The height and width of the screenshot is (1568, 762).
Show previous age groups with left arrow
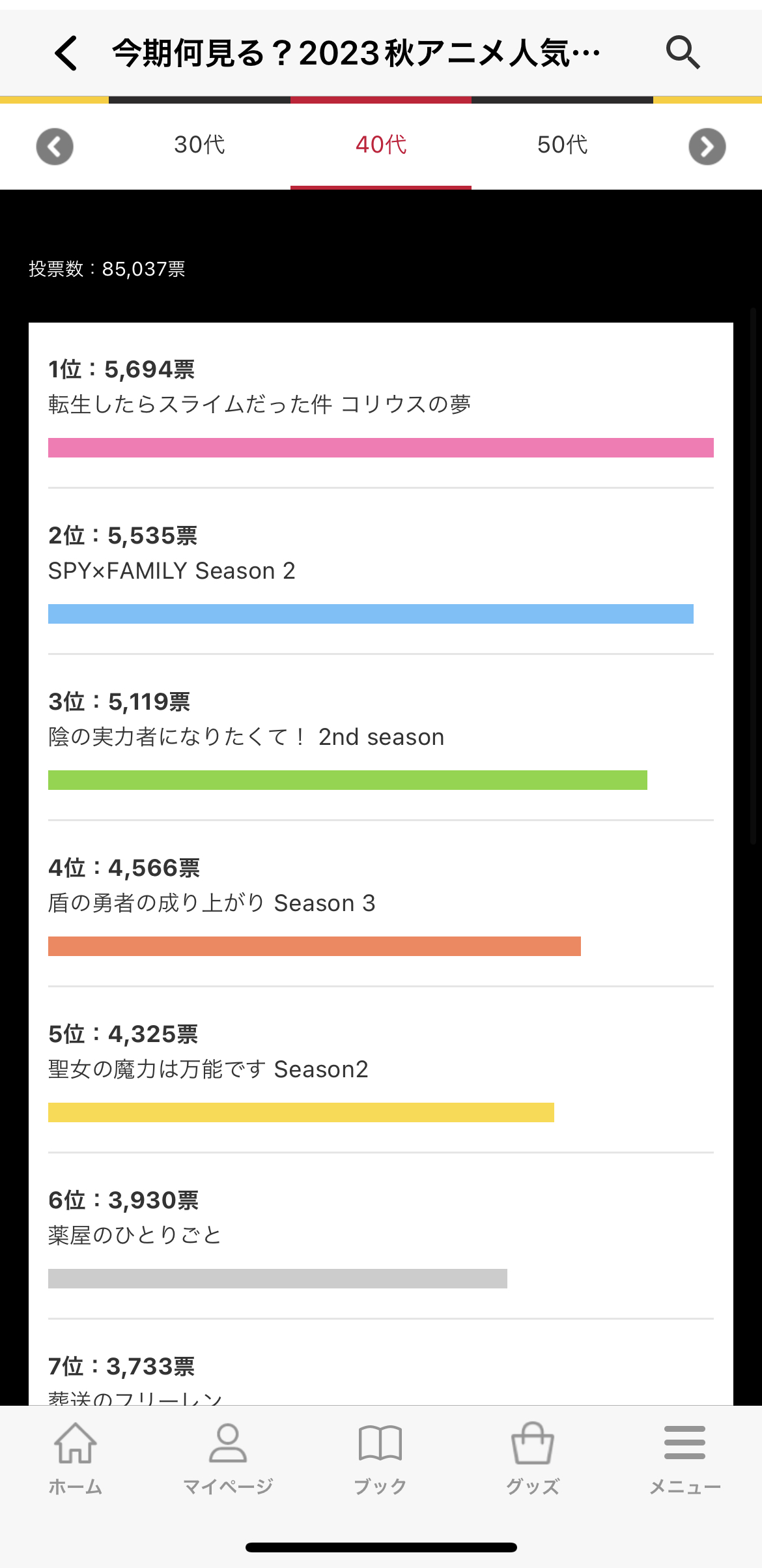point(55,147)
